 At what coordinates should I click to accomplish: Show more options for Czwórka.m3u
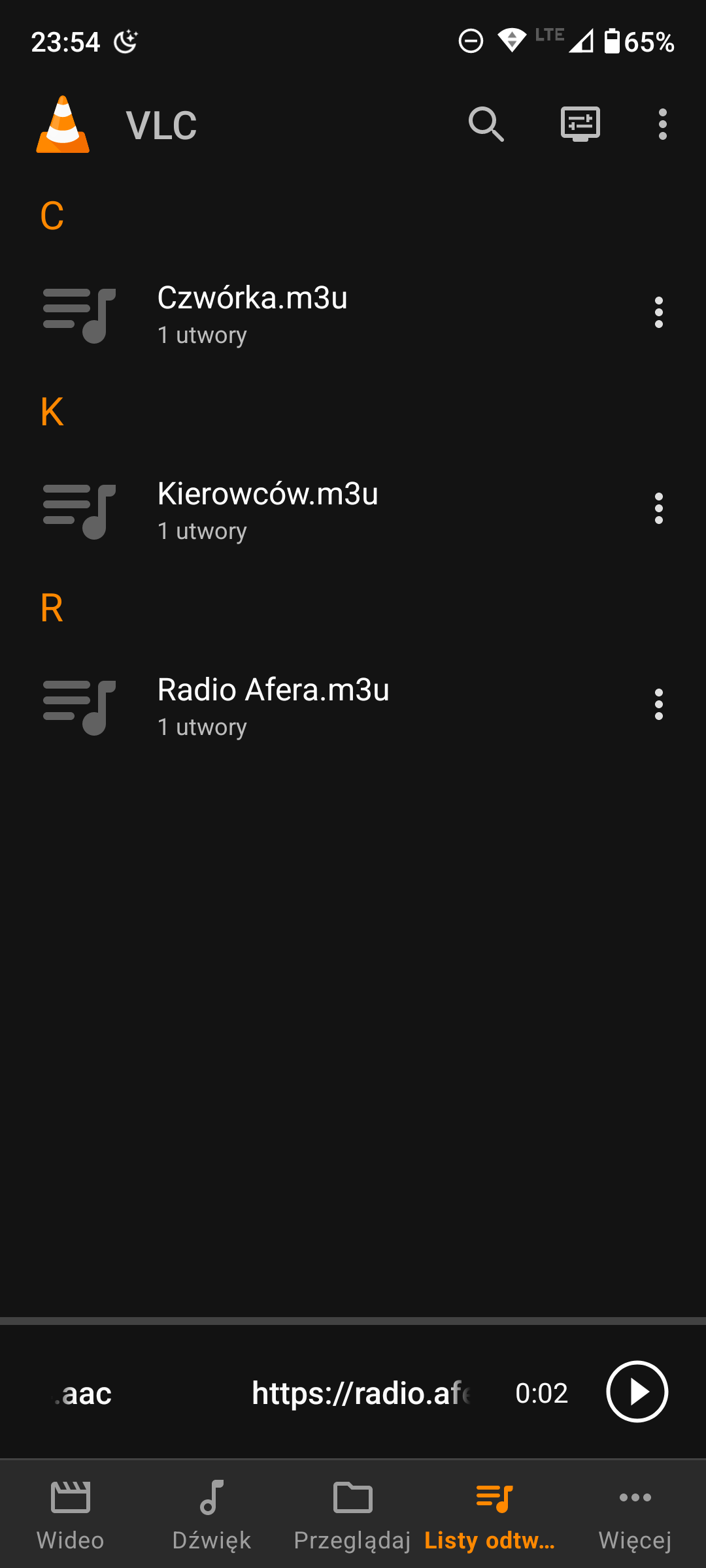click(x=658, y=313)
